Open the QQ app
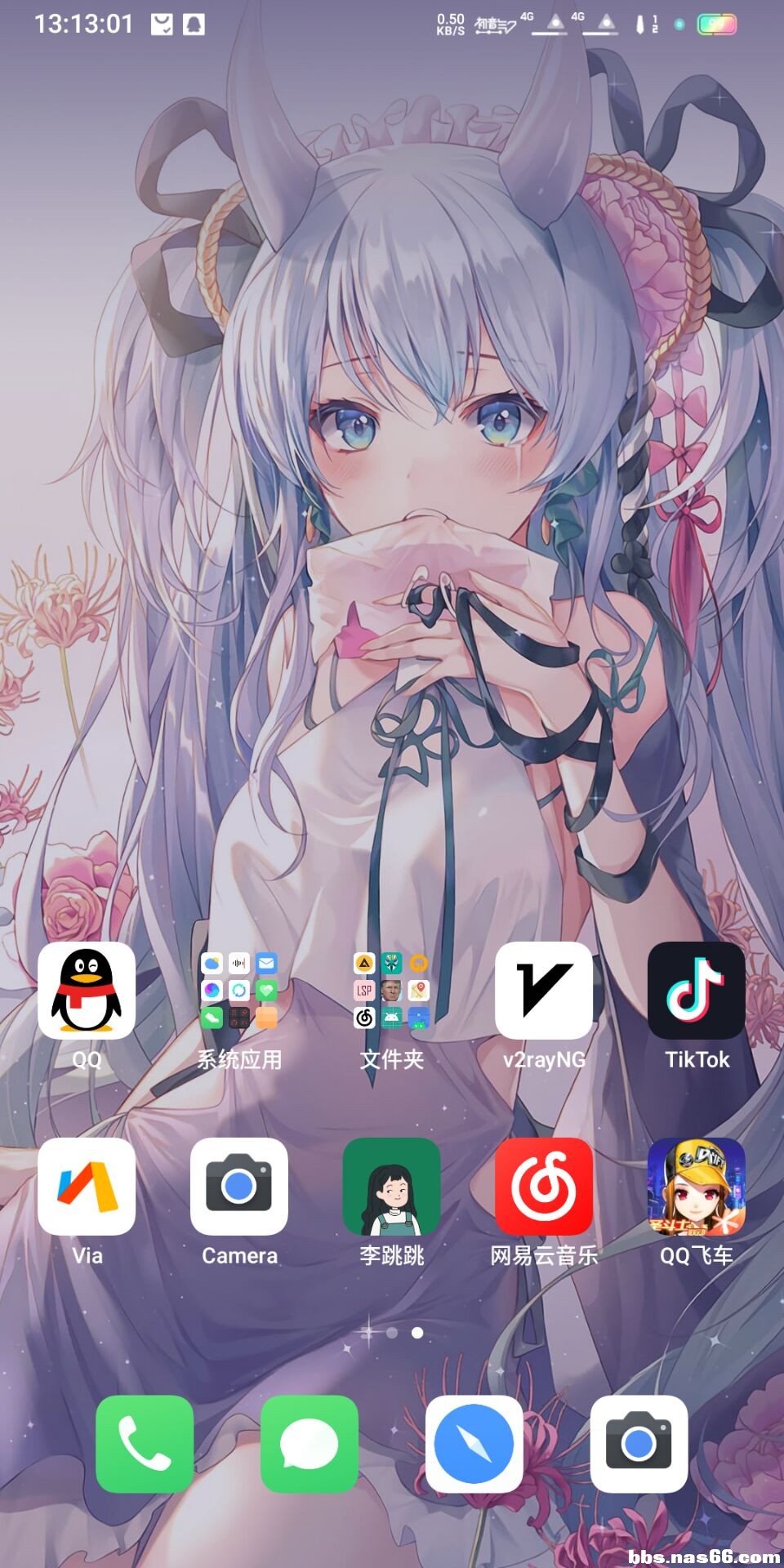 click(87, 991)
